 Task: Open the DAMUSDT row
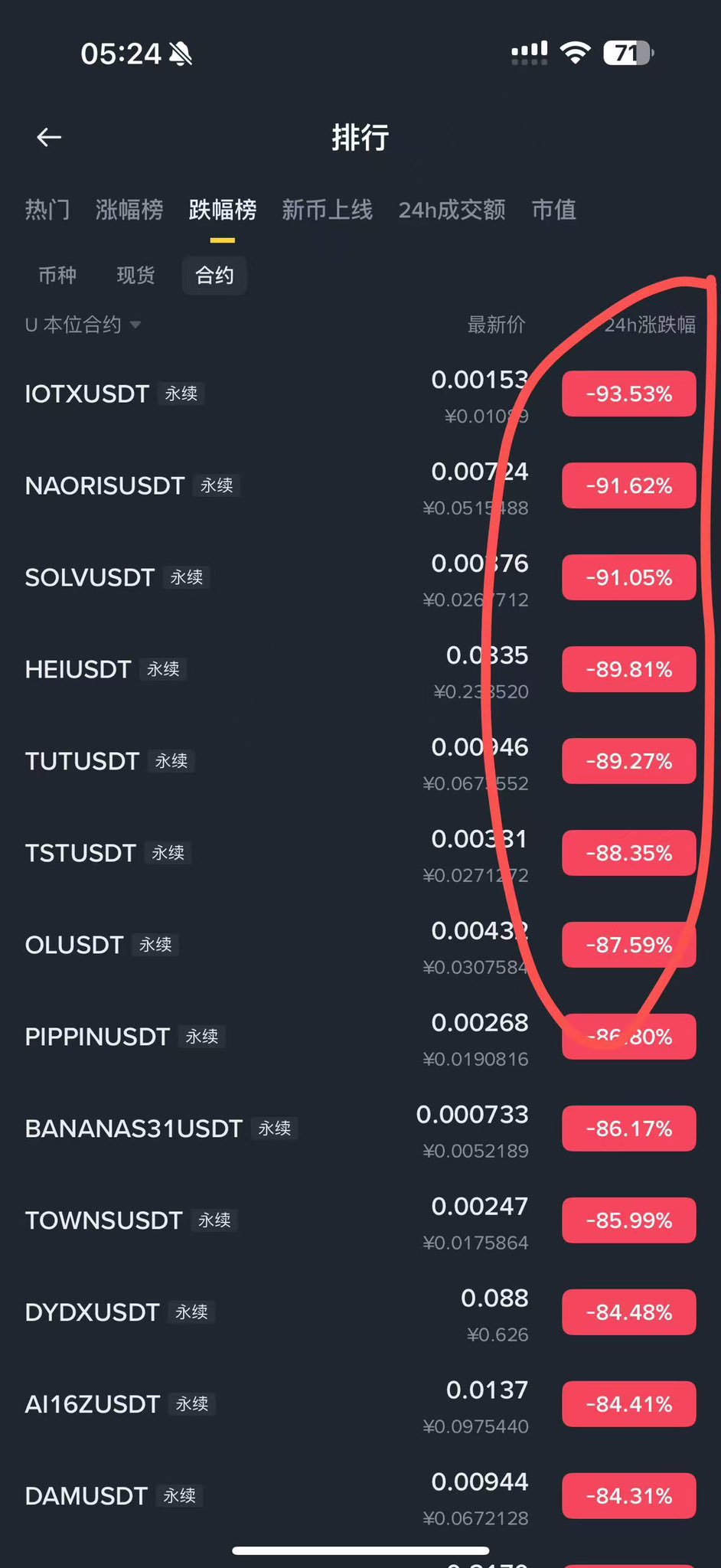click(86, 1497)
